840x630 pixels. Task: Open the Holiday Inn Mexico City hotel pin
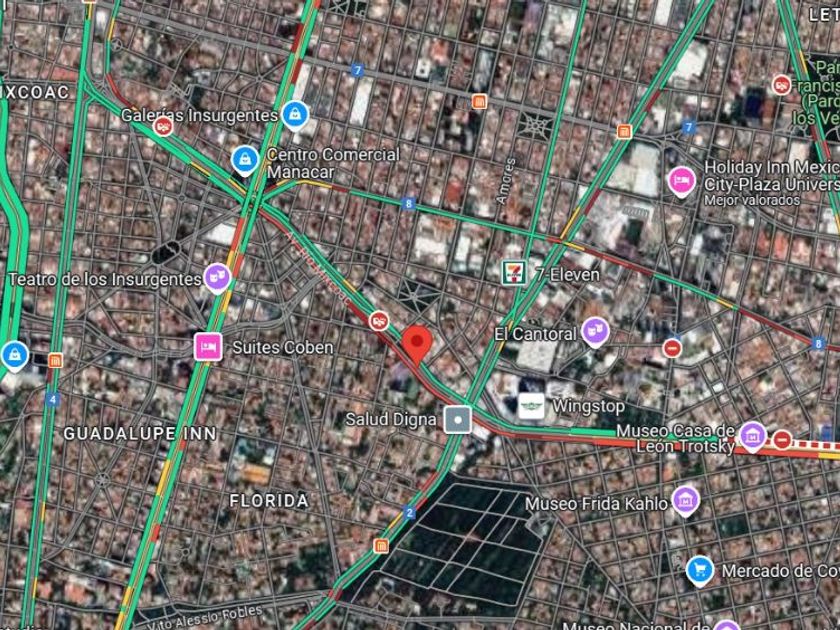coord(681,181)
